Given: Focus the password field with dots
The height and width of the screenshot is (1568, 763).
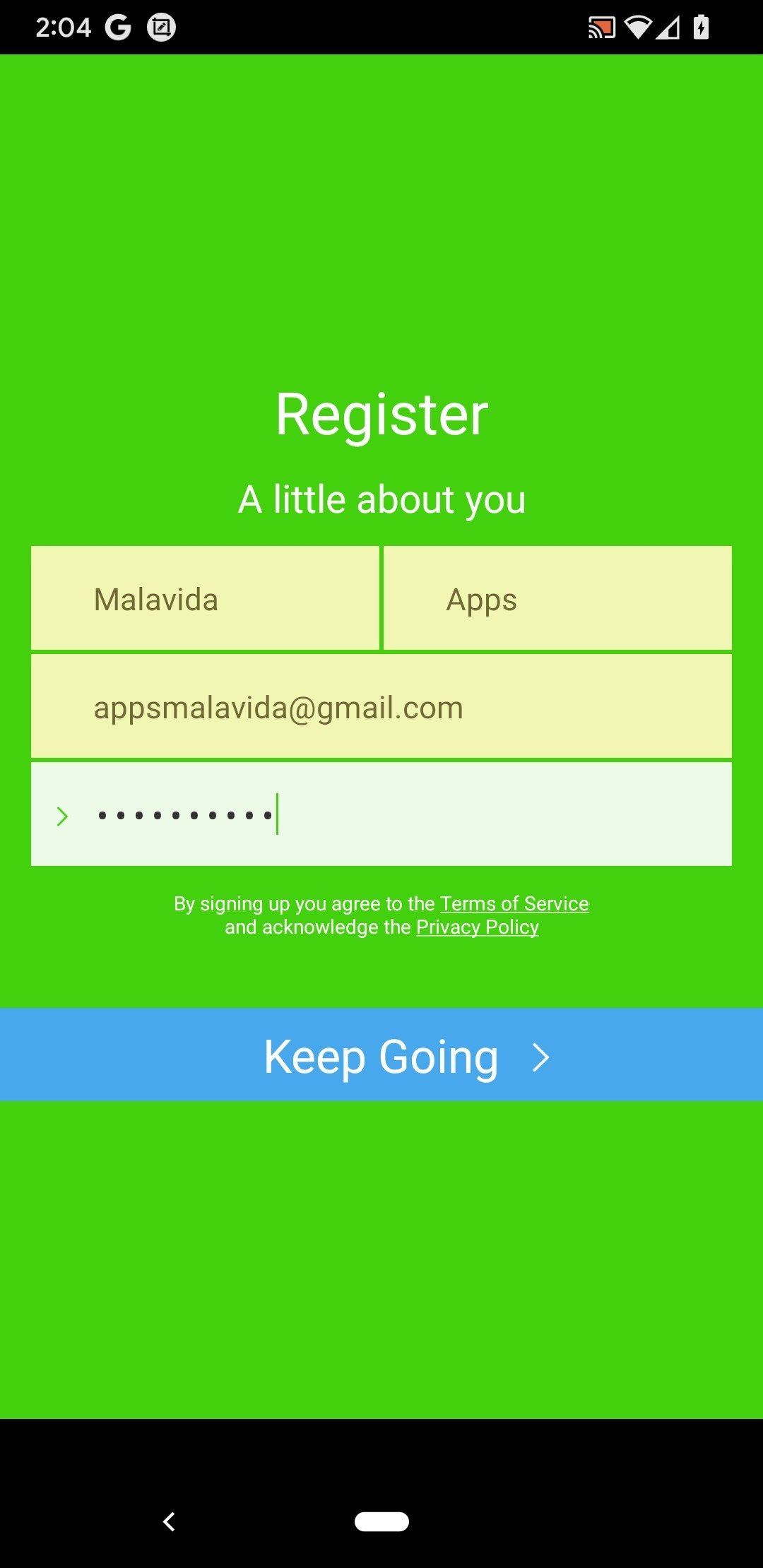Looking at the screenshot, I should click(x=381, y=814).
